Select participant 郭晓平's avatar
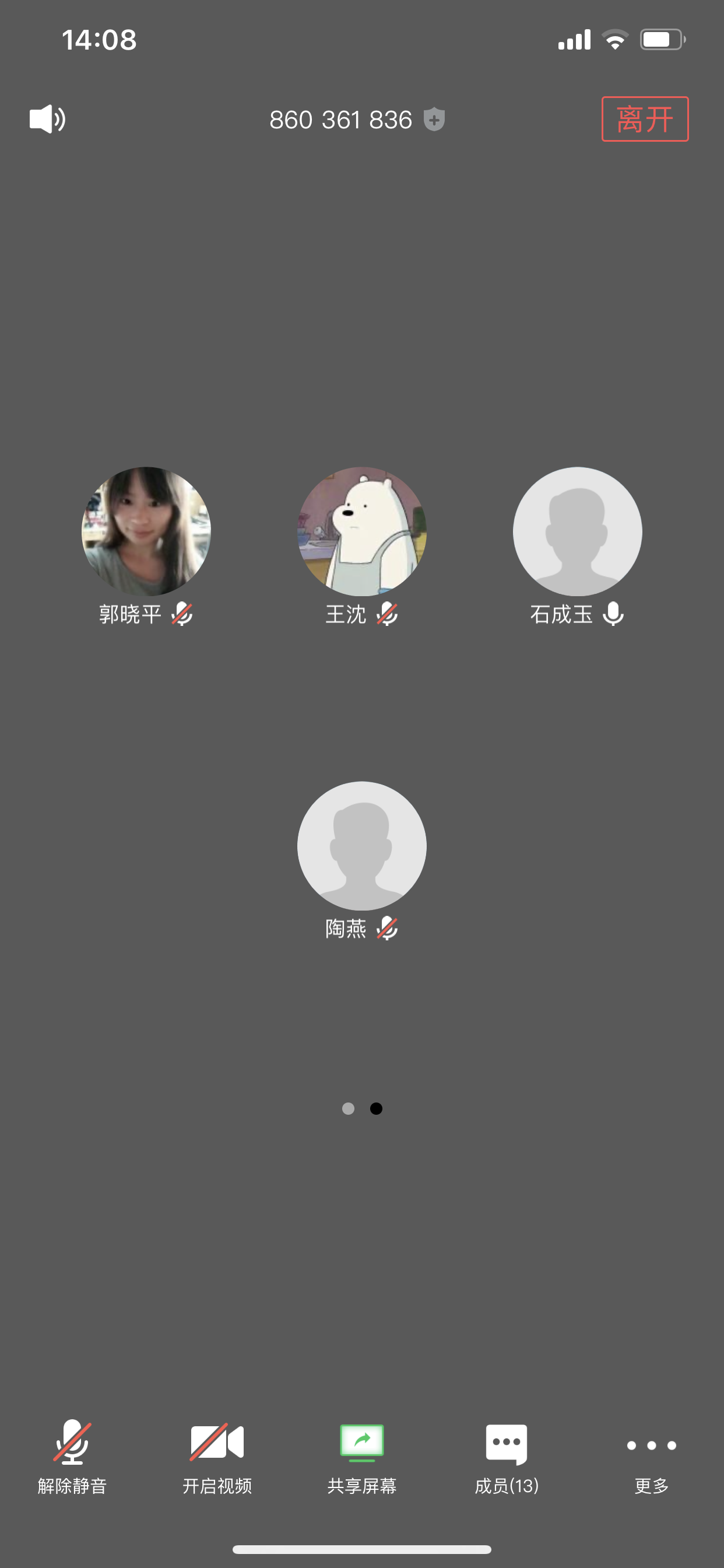 (x=146, y=531)
